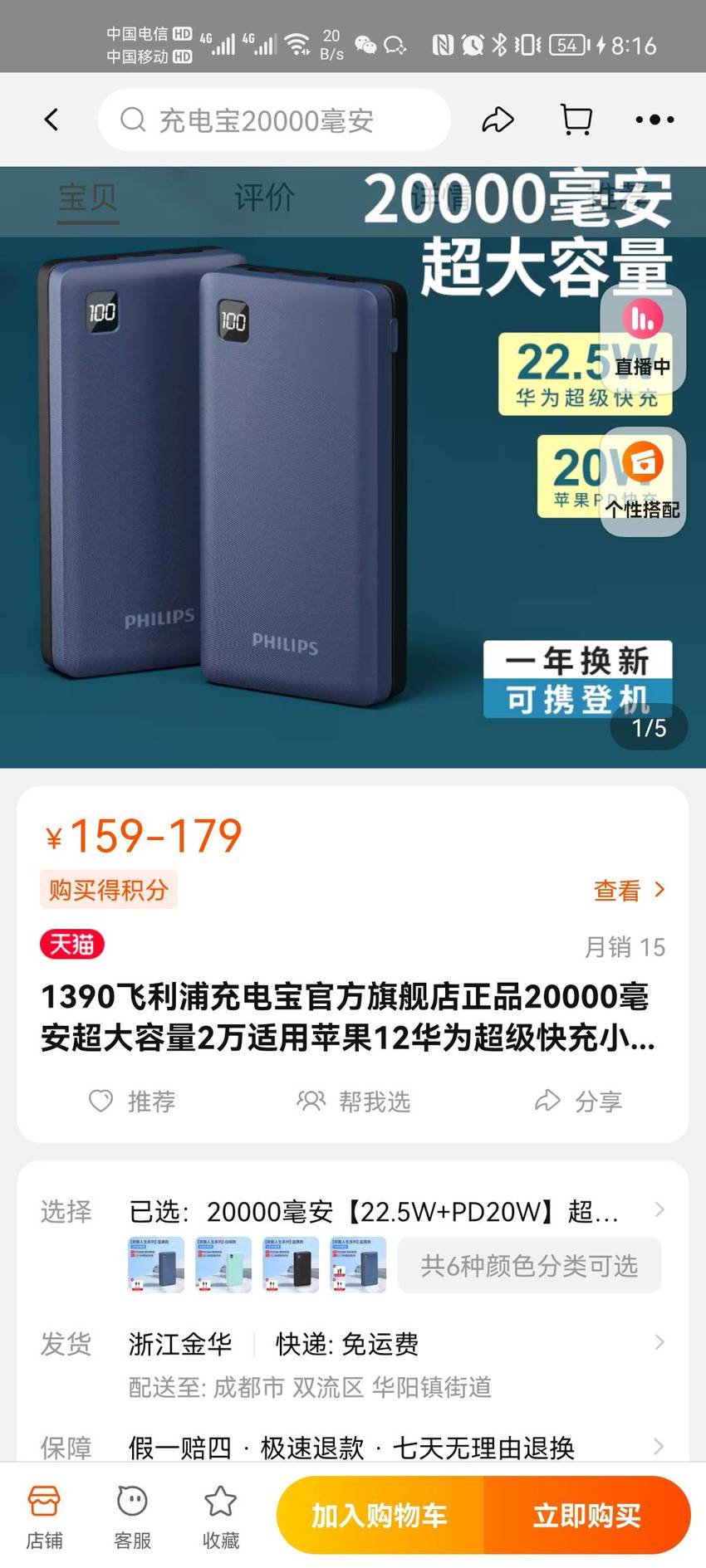Open 共6种颜色分类可选 chip

tap(529, 1265)
